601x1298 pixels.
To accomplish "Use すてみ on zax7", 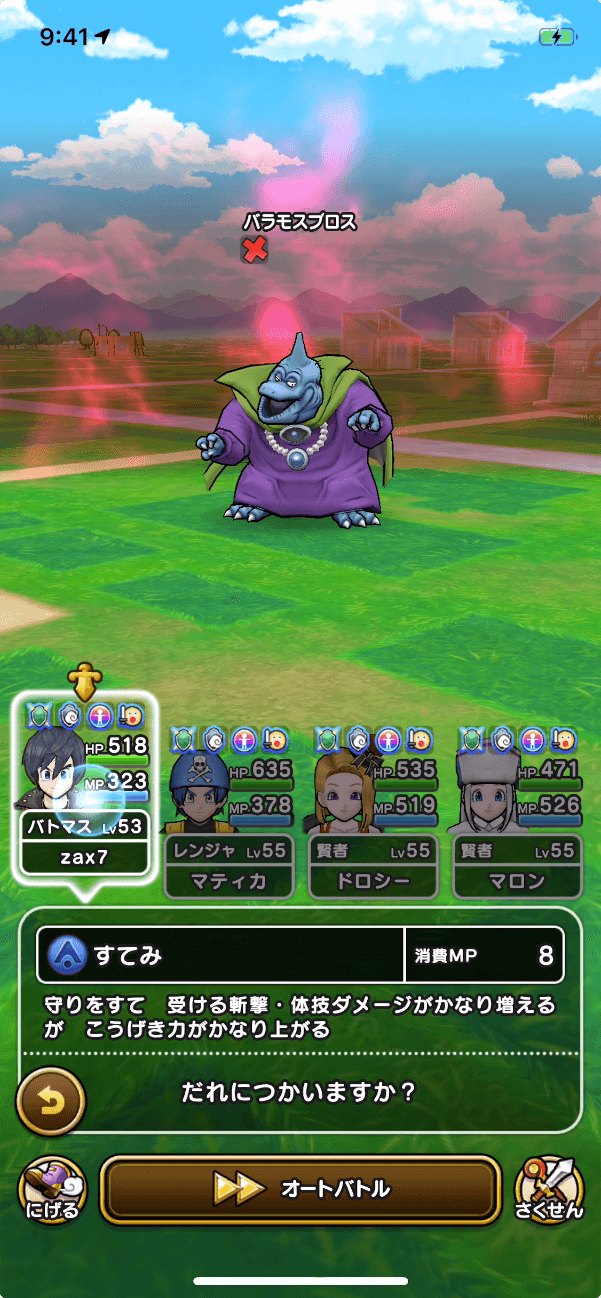I will pos(85,790).
